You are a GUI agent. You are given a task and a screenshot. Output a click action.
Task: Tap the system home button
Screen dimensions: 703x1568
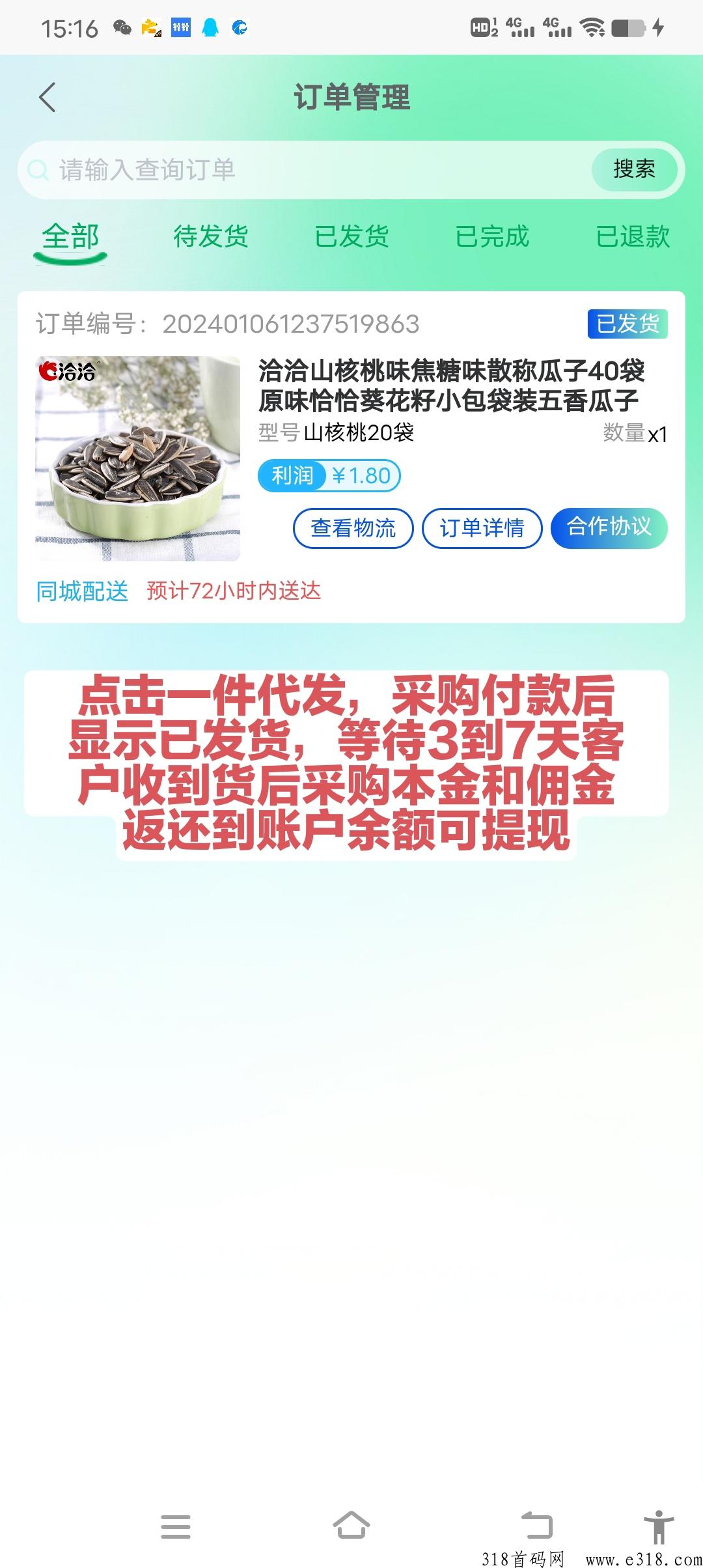(x=351, y=1526)
